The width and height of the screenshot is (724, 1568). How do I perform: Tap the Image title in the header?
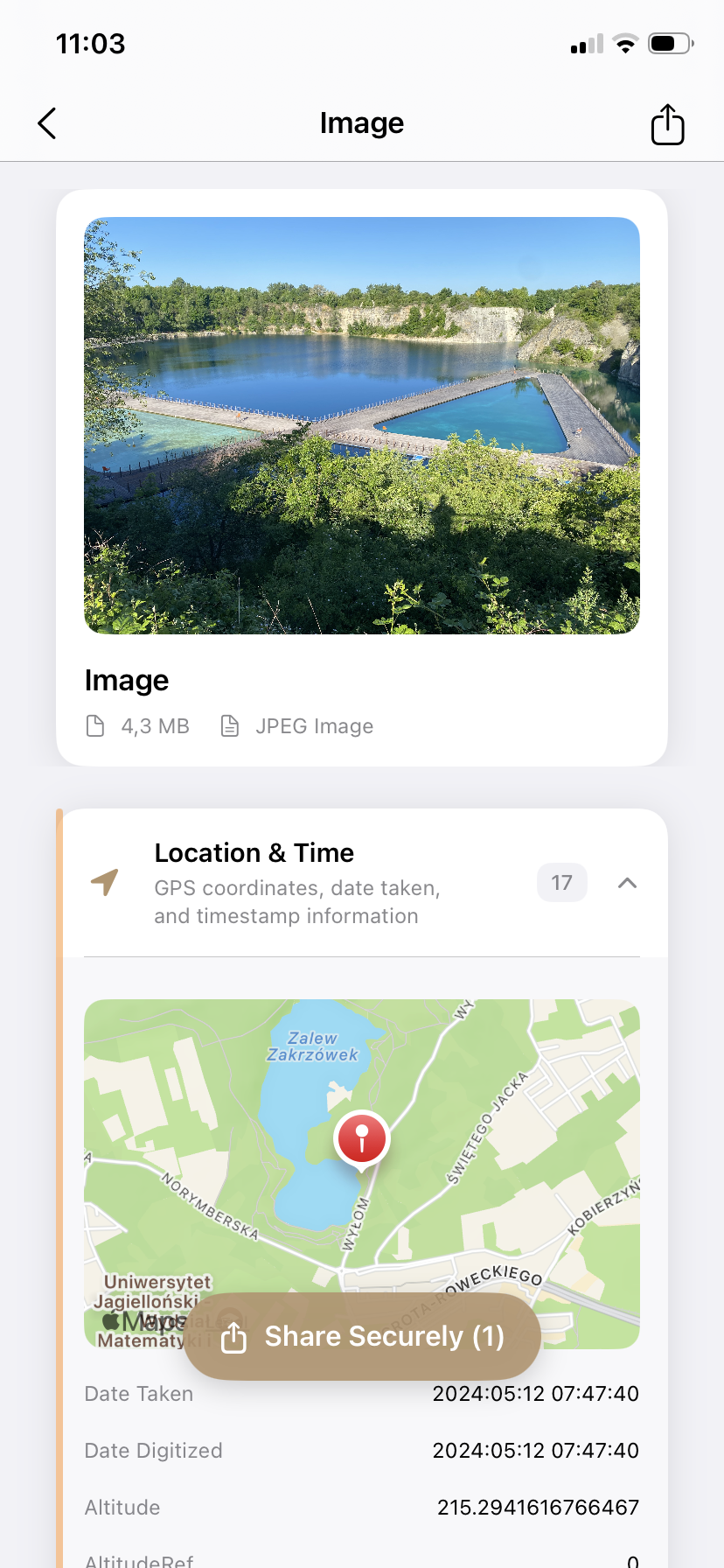[x=361, y=123]
